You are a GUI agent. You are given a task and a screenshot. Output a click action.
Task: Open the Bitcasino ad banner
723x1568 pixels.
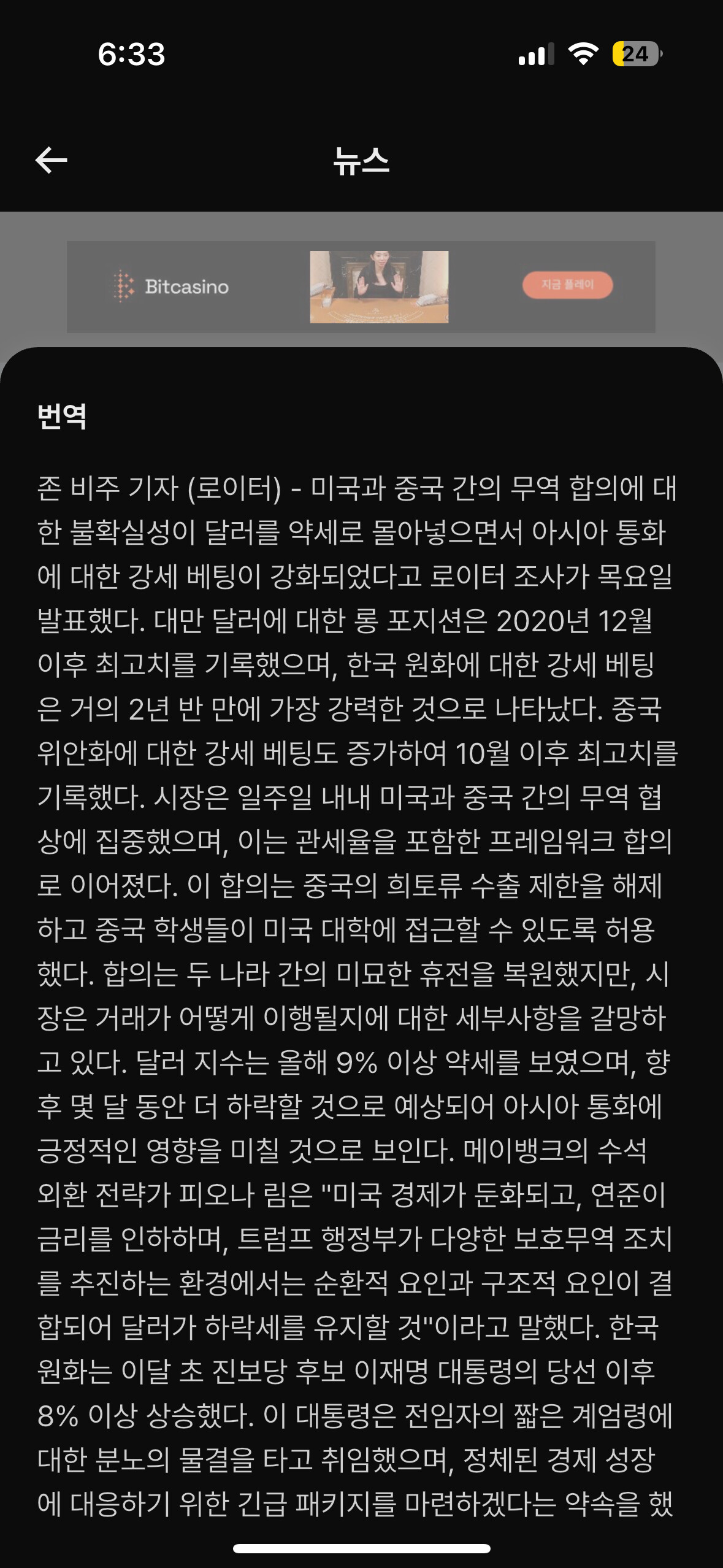(x=361, y=287)
